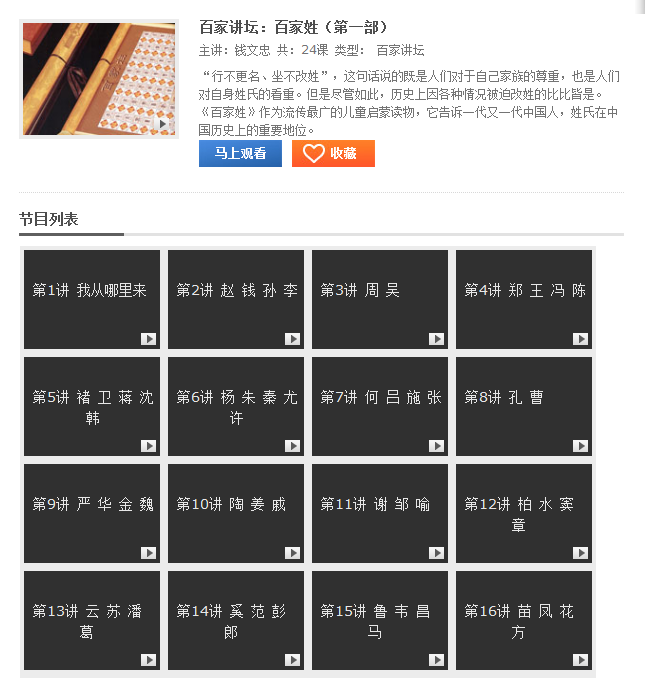Add this course with the 收藏 button
The width and height of the screenshot is (645, 678).
(x=333, y=153)
